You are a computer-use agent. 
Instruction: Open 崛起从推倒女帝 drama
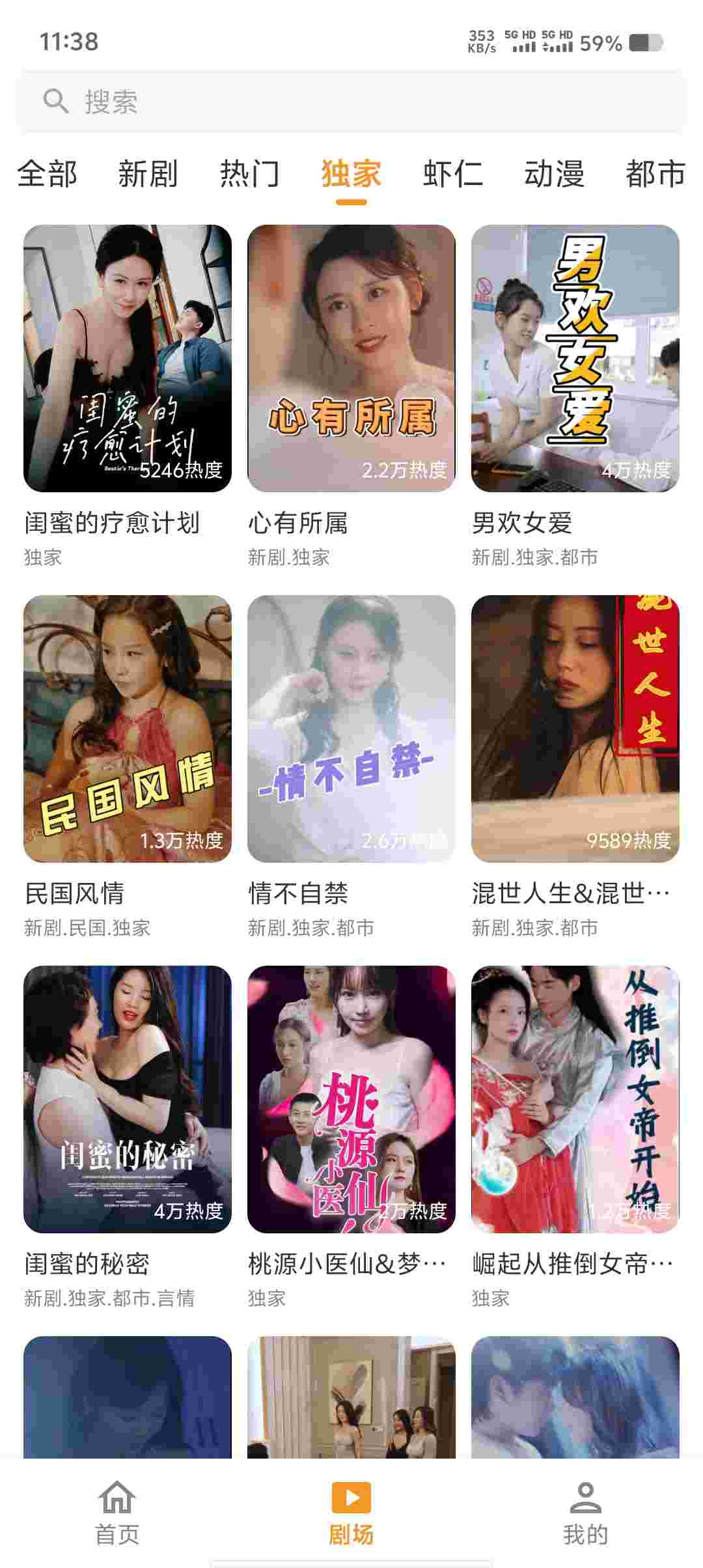pos(575,1099)
